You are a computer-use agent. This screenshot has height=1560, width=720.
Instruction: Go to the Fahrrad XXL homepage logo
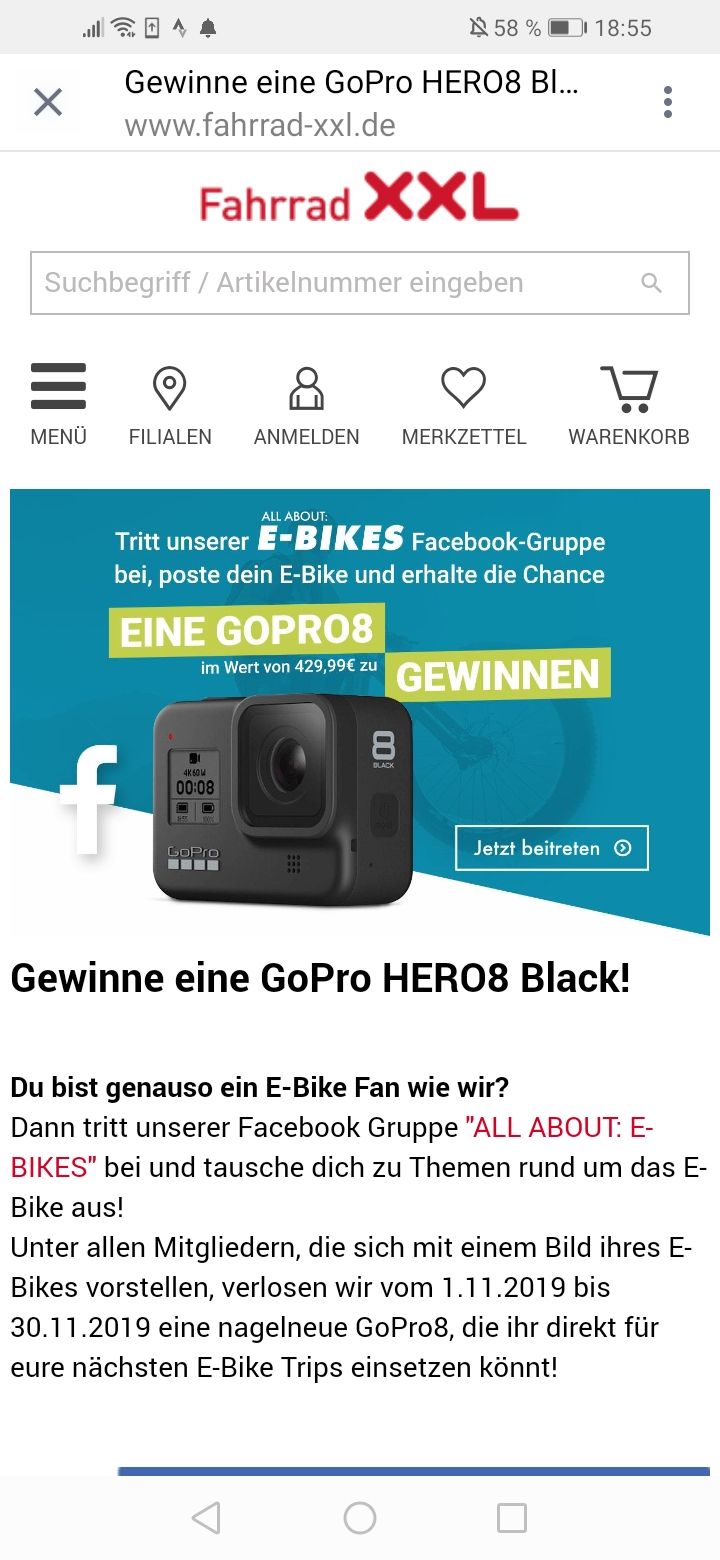[359, 198]
